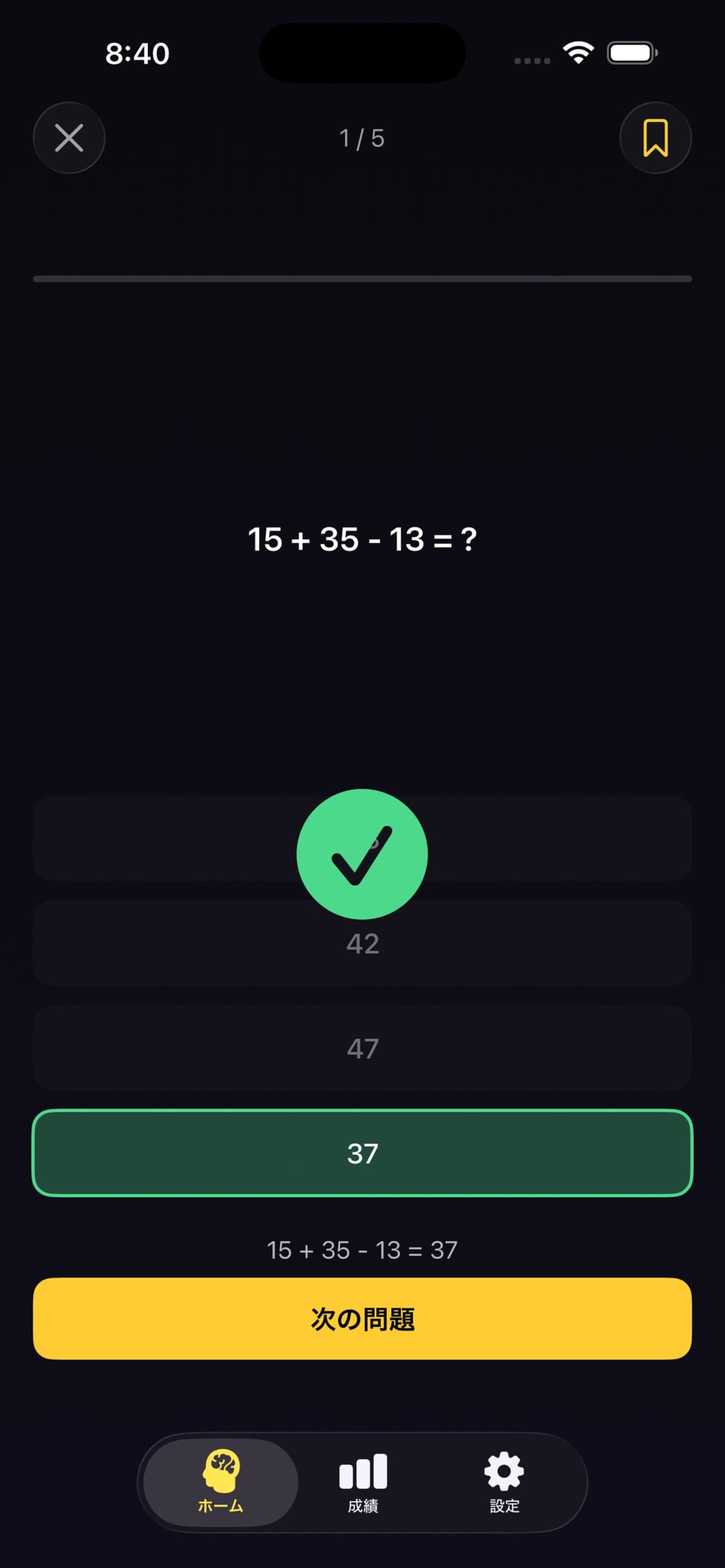Switch to the ホーム tab

pos(221,1483)
